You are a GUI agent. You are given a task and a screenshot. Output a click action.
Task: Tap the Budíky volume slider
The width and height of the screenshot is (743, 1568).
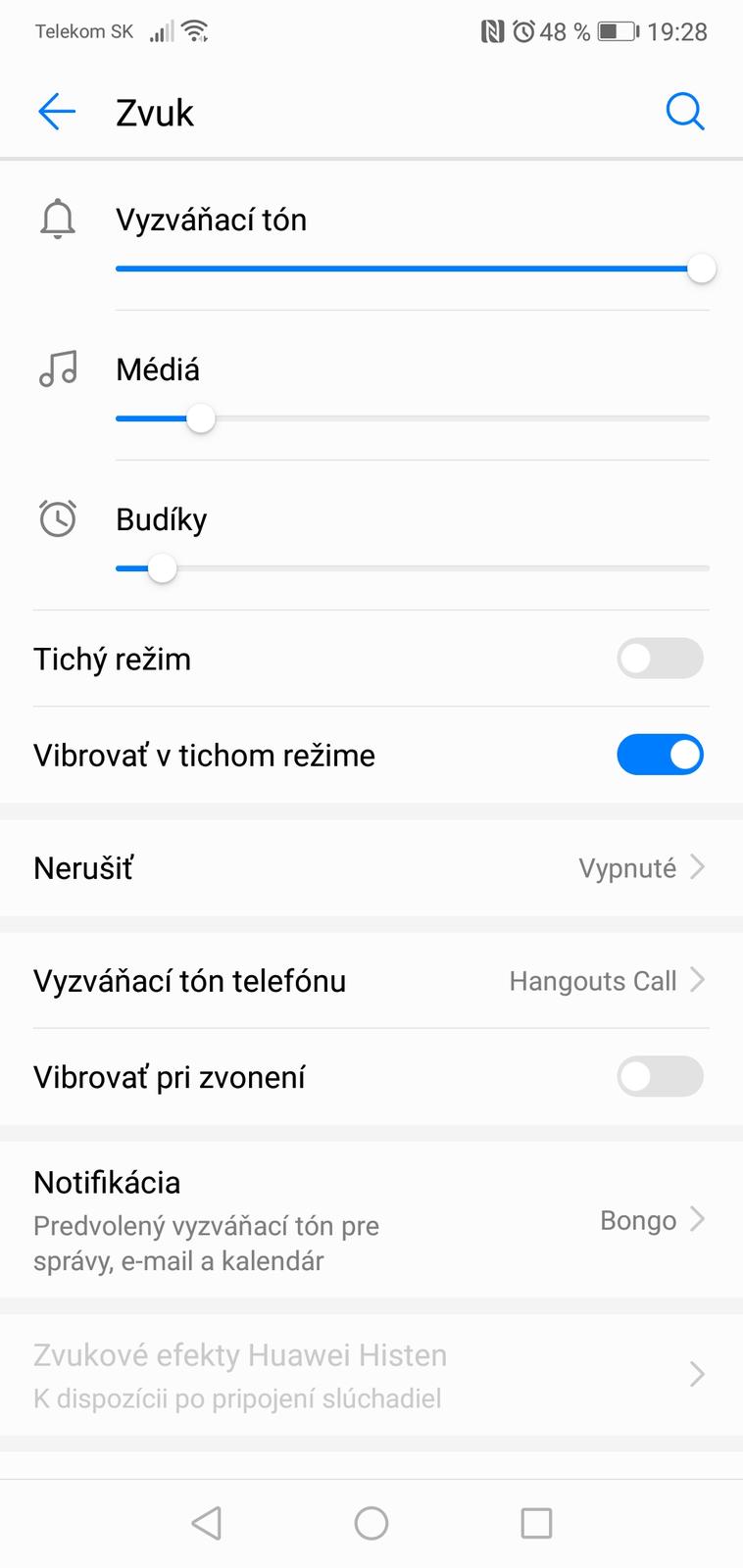[x=412, y=568]
